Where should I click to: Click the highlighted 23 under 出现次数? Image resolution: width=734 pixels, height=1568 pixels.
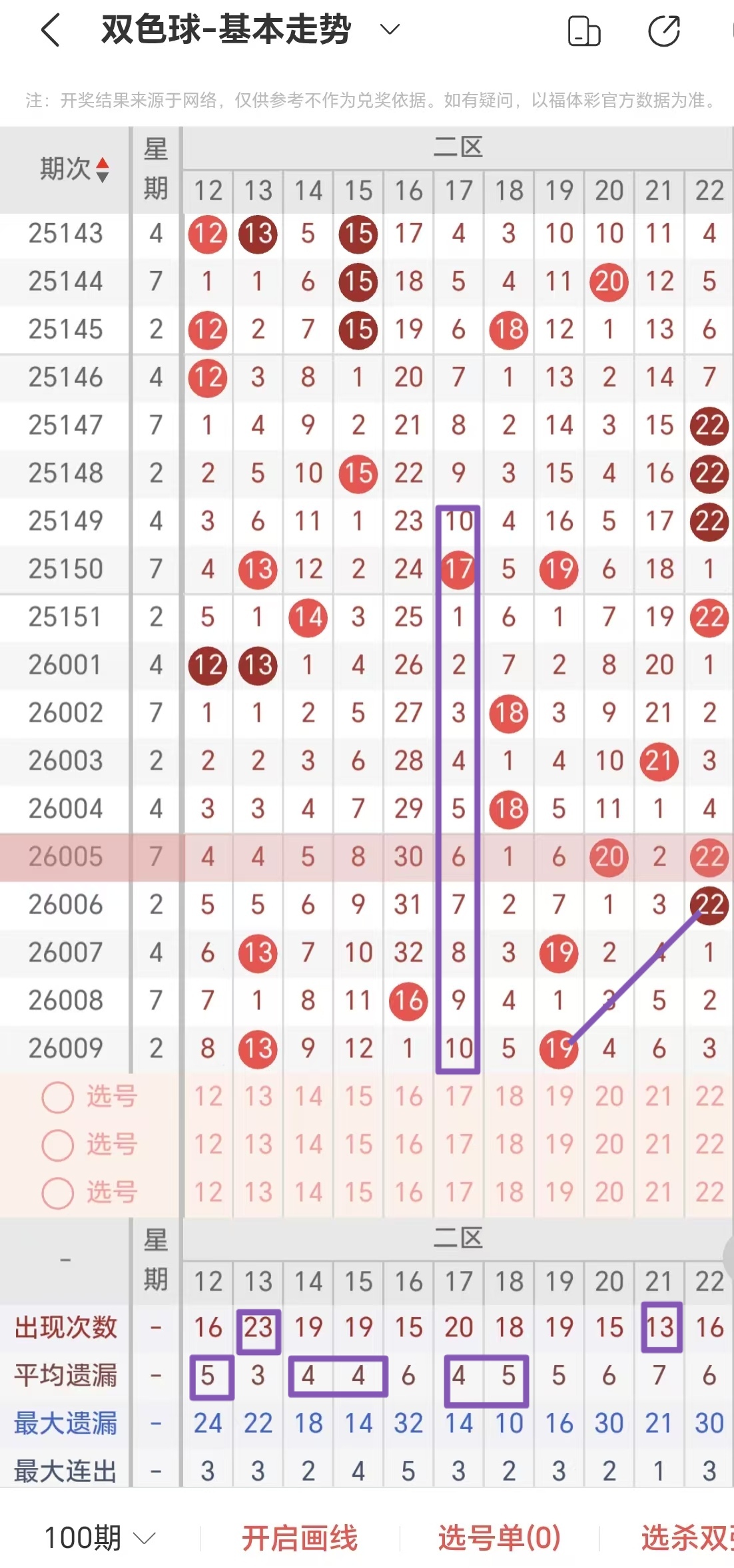[258, 1327]
